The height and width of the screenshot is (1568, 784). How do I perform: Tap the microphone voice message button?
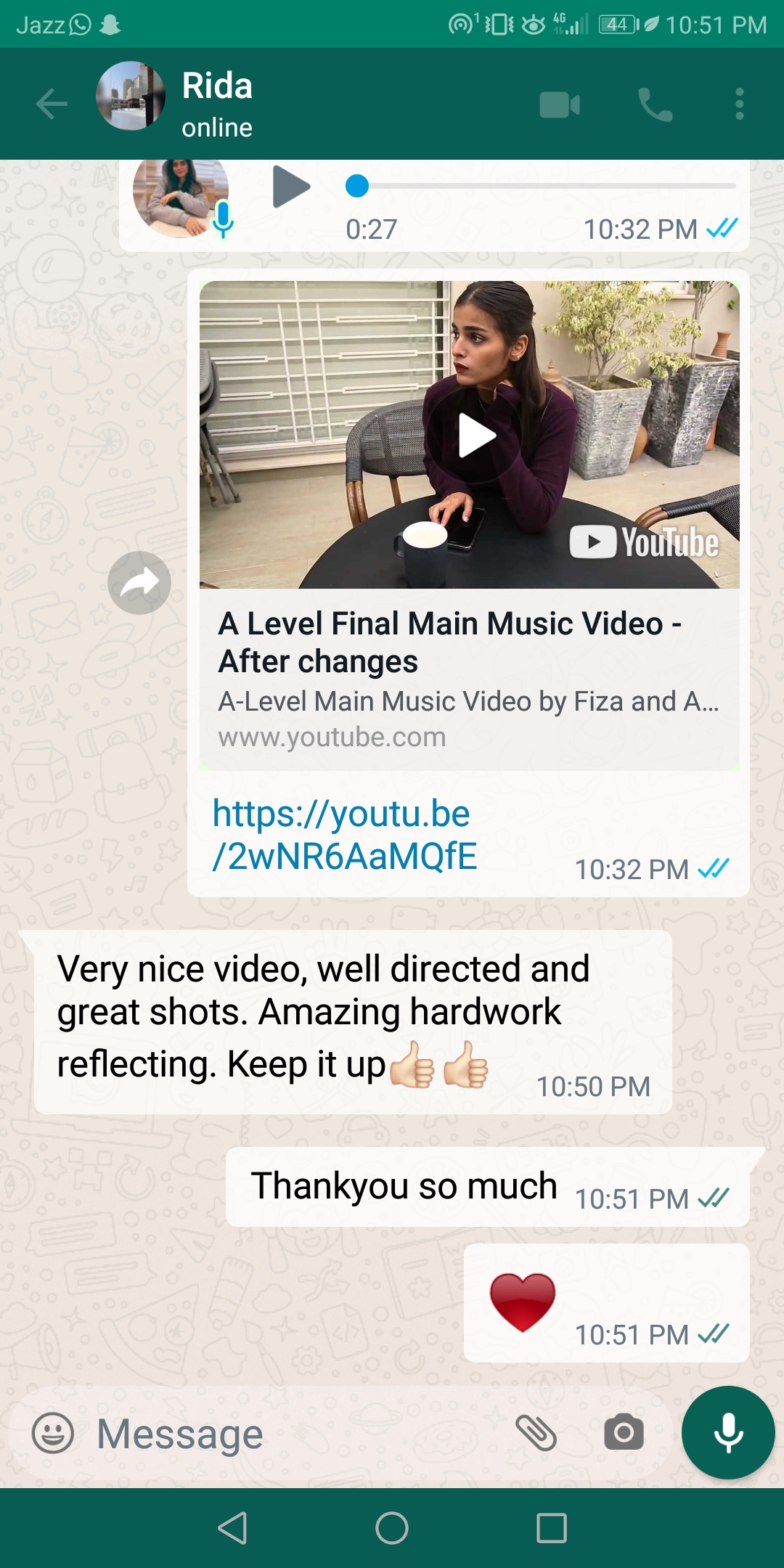pyautogui.click(x=728, y=1432)
